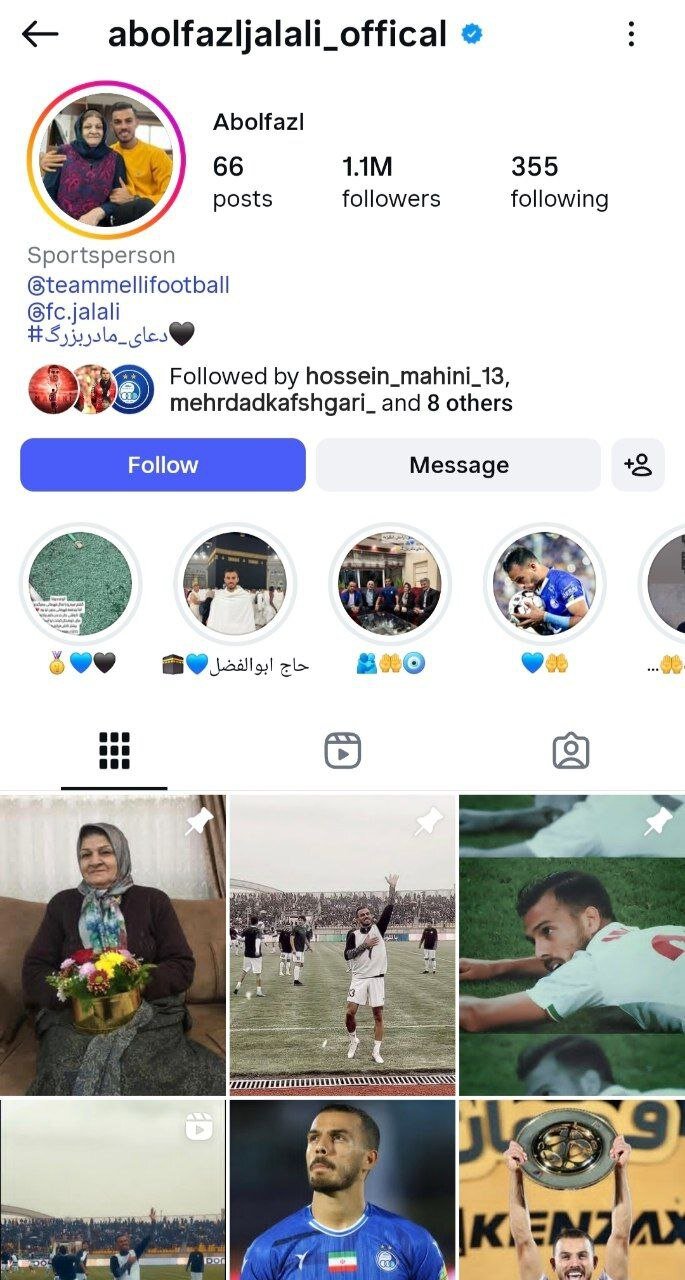Image resolution: width=685 pixels, height=1280 pixels.
Task: Open the highlight showing a group in suits
Action: click(x=390, y=585)
